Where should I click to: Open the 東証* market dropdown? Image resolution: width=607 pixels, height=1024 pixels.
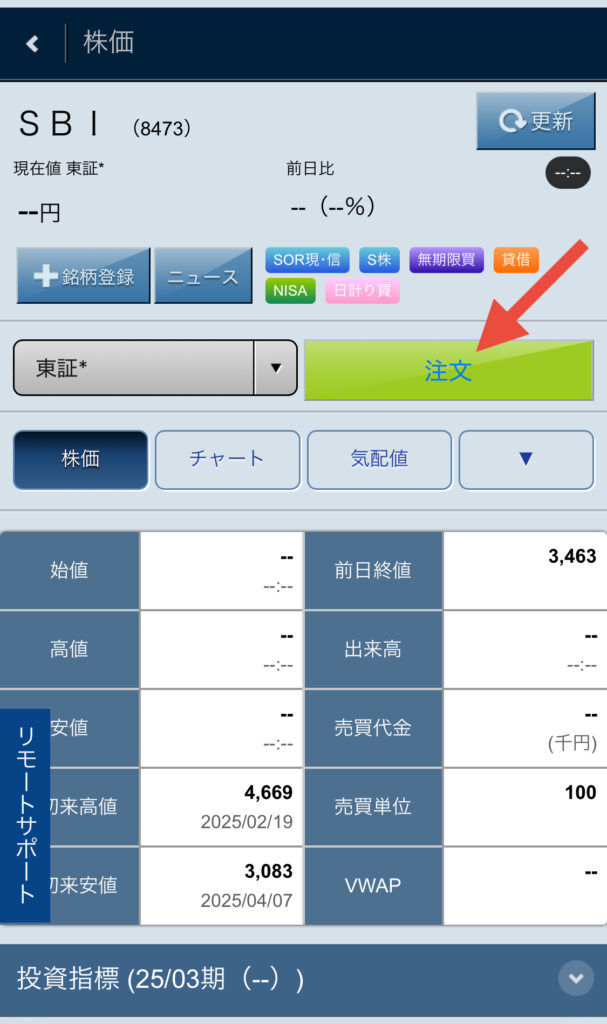point(156,368)
